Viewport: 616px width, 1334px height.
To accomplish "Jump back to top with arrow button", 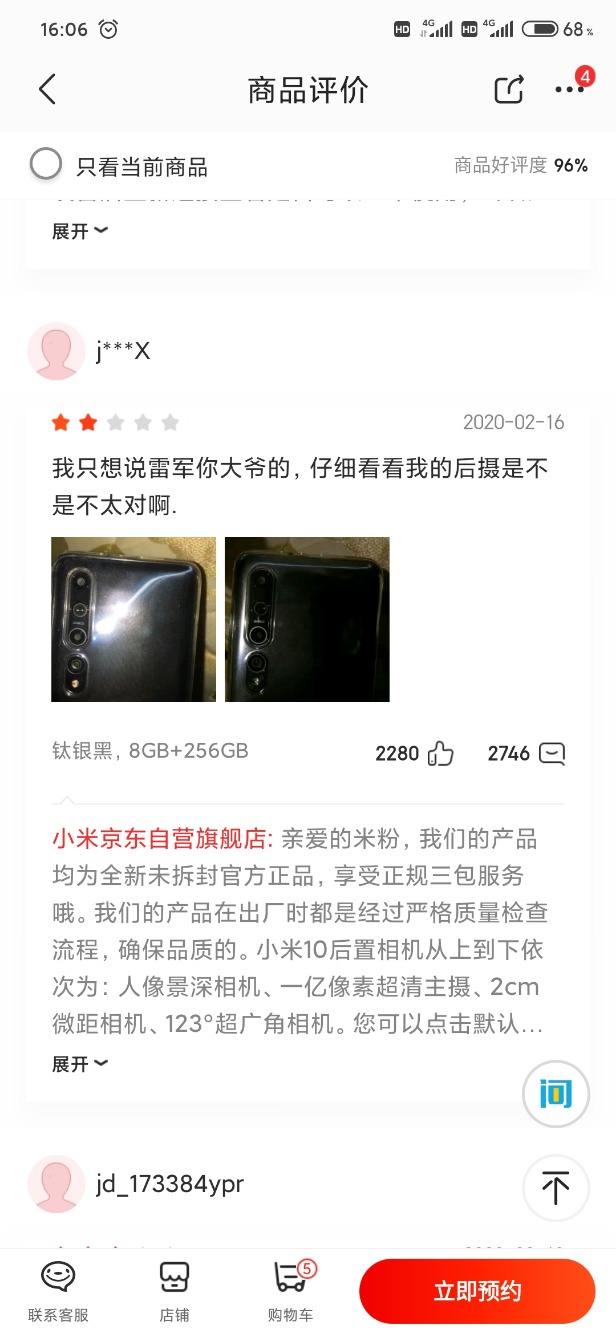I will 556,1188.
